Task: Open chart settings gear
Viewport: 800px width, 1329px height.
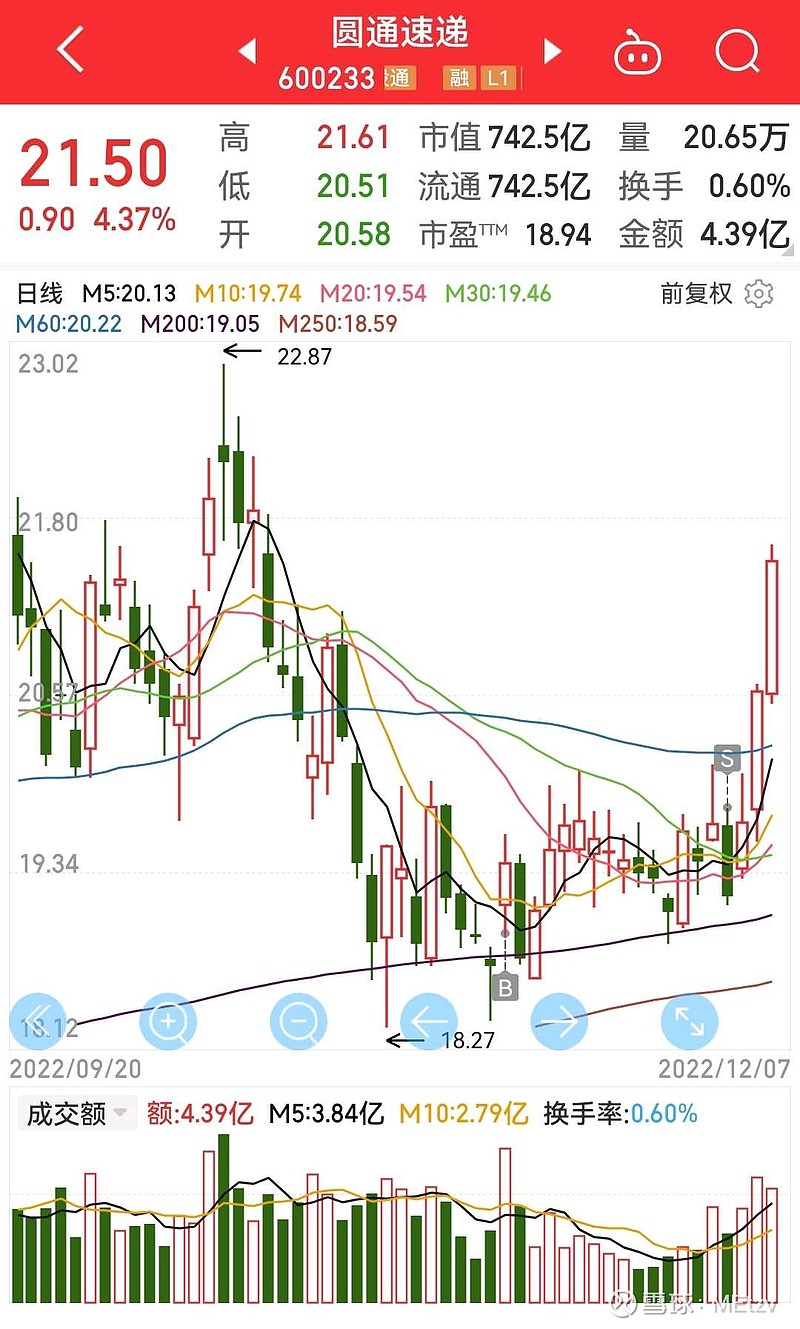Action: coord(760,294)
